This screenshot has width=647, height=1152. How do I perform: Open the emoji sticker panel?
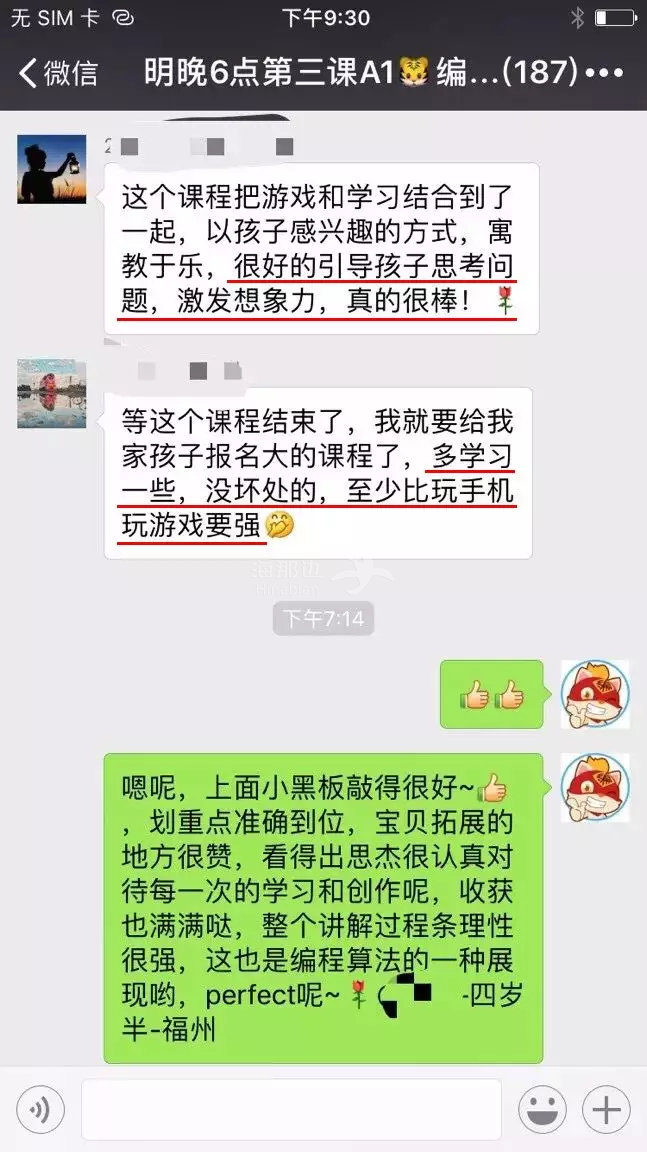point(542,1110)
